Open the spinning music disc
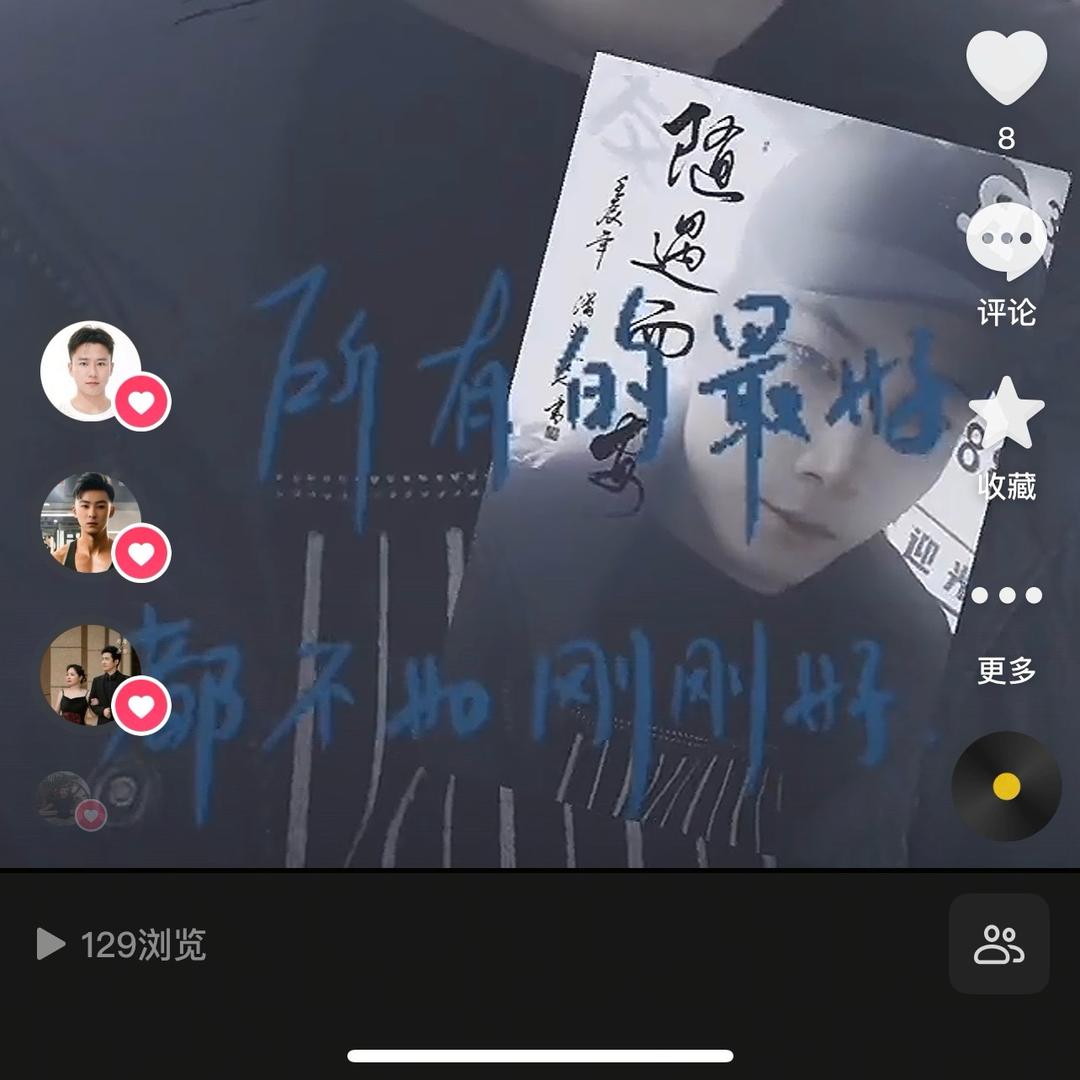Screen dimensions: 1080x1080 [1006, 786]
